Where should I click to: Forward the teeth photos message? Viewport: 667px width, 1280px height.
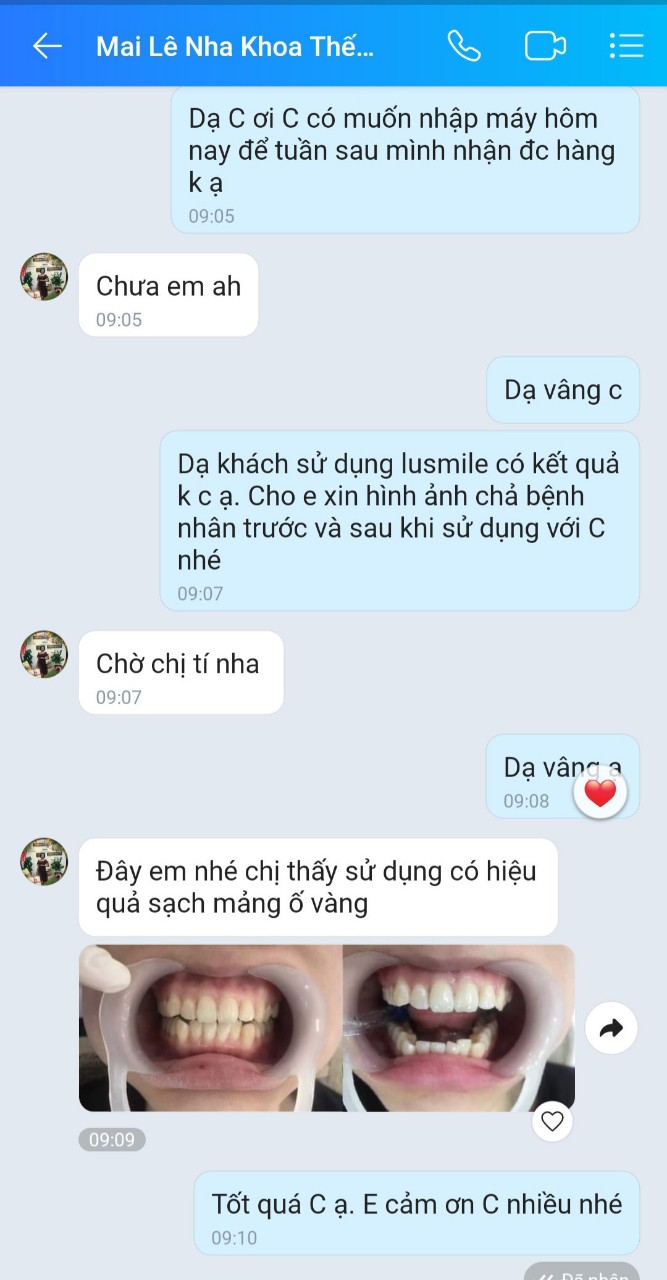pos(611,1028)
